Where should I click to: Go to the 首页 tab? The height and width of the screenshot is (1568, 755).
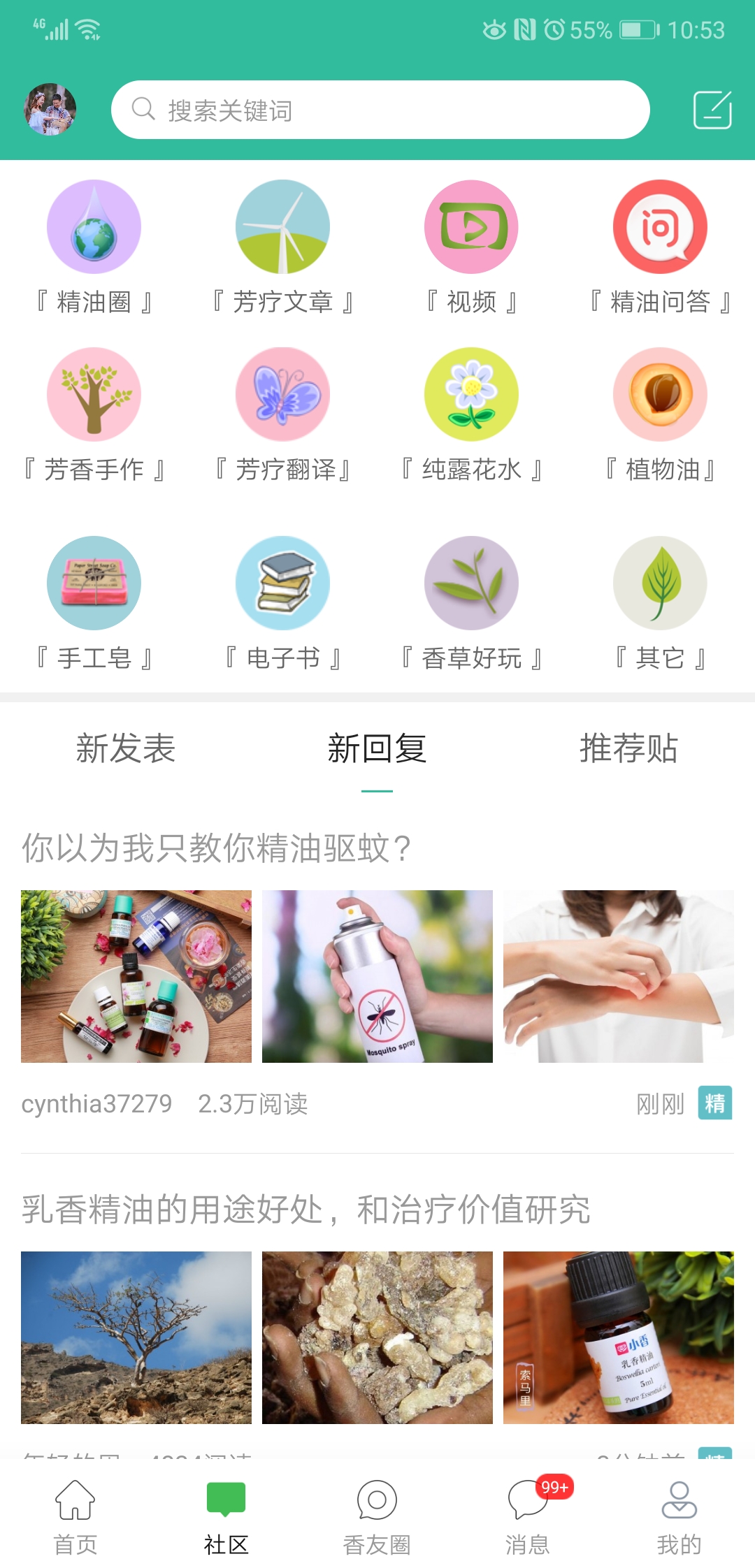click(x=75, y=1518)
